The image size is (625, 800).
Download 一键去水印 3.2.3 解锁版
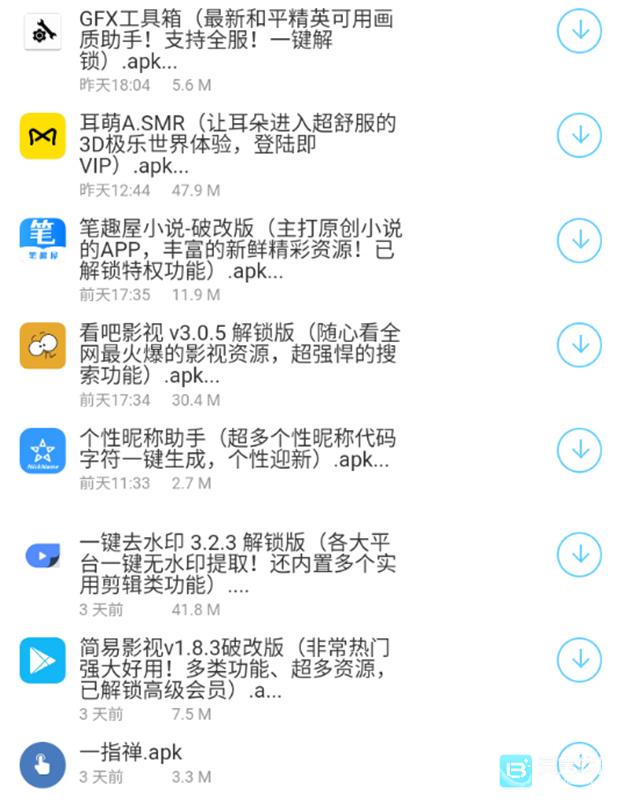[579, 555]
